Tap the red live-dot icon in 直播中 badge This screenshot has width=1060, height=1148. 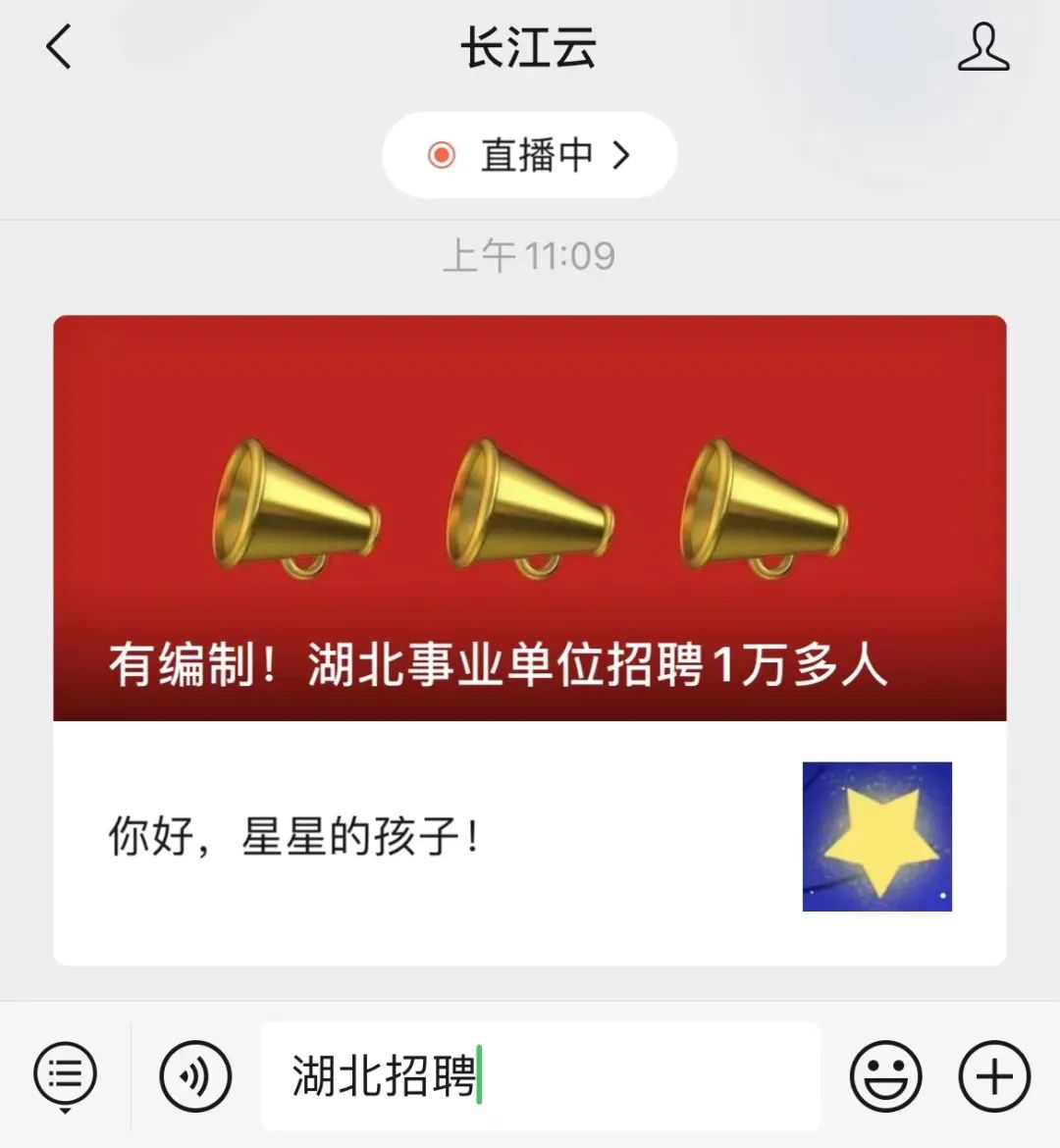coord(443,155)
